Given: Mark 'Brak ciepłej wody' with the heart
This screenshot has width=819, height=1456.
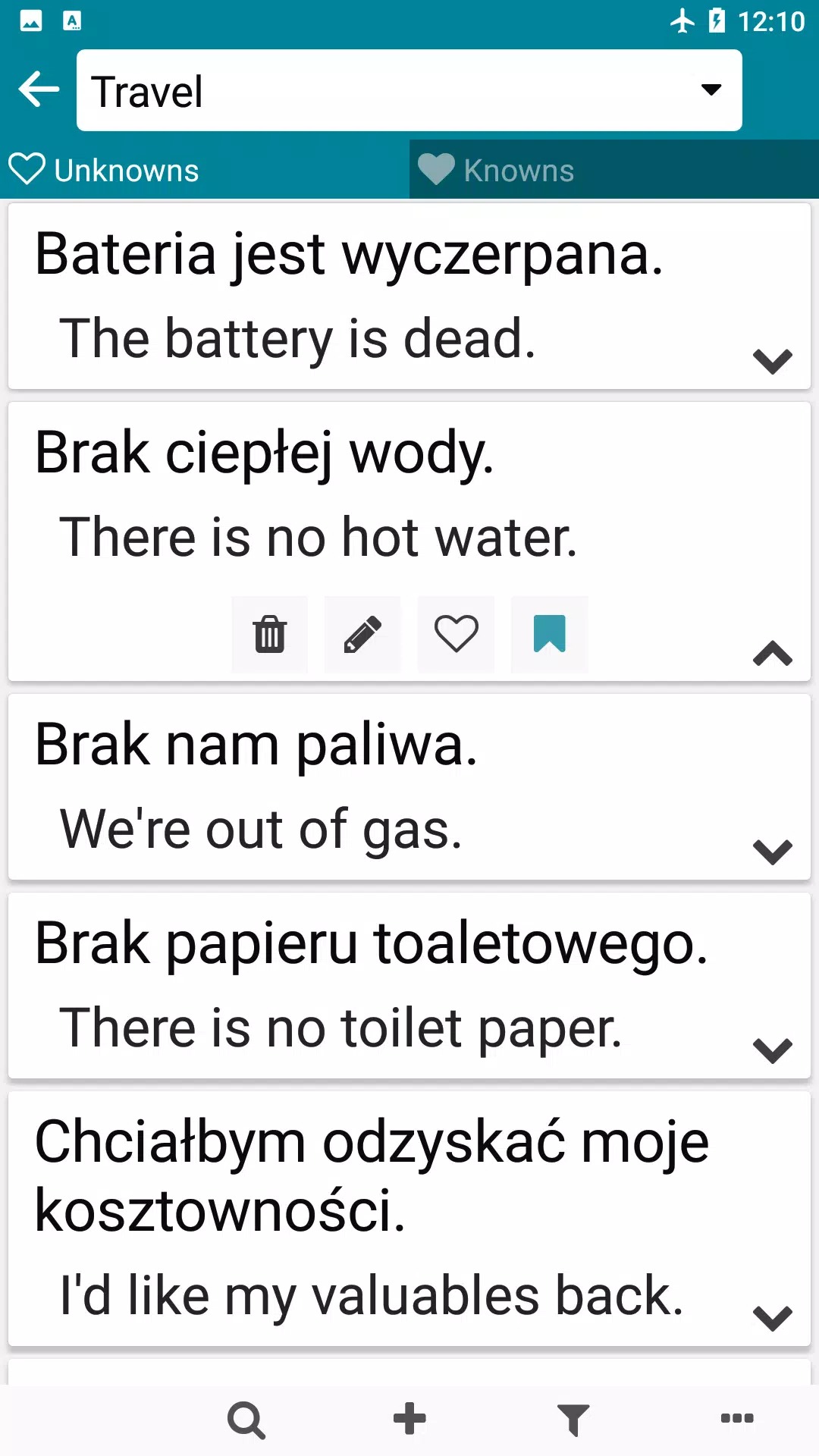Looking at the screenshot, I should pos(456,634).
